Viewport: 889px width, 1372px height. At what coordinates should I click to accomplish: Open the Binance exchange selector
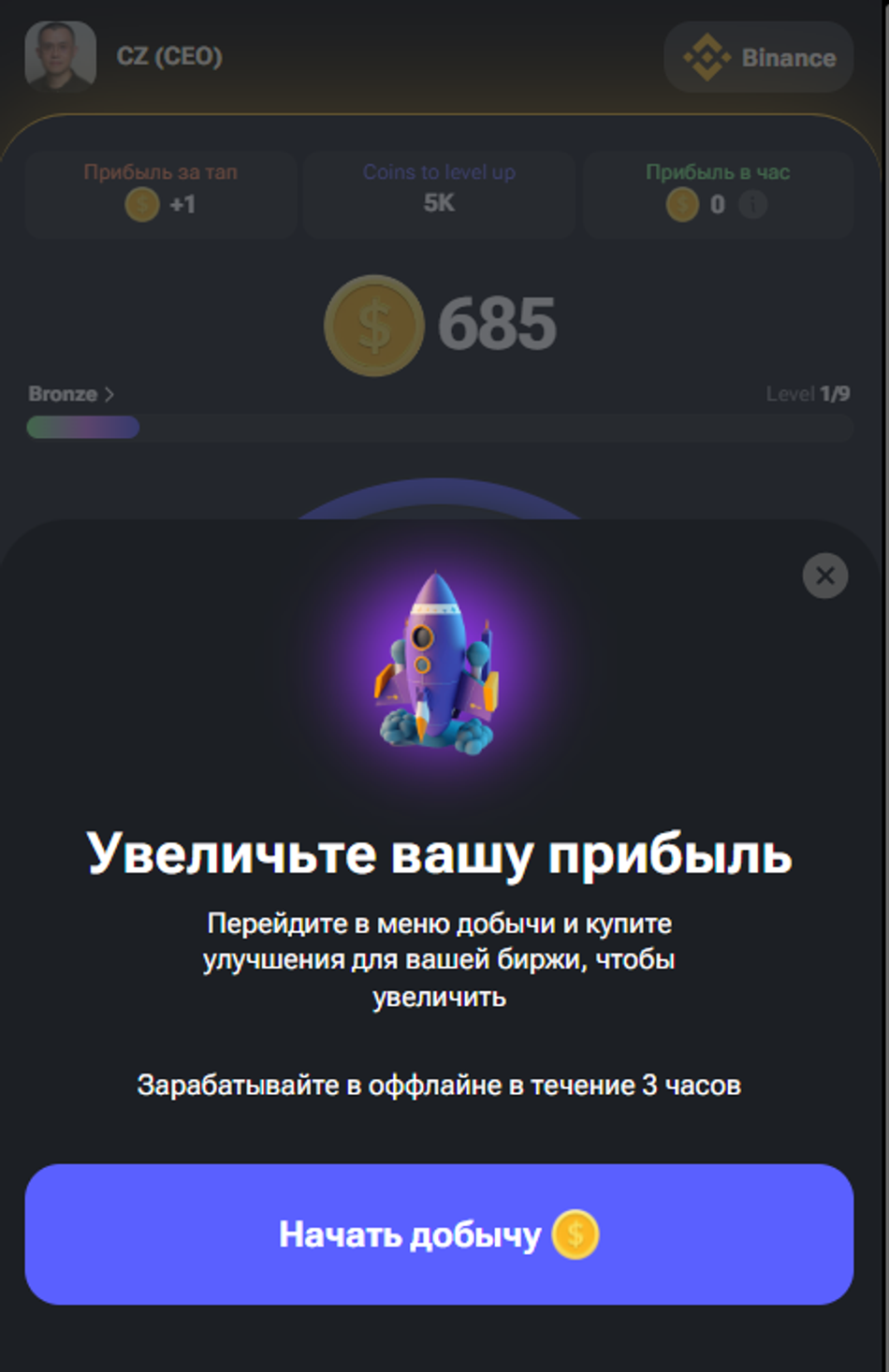758,57
